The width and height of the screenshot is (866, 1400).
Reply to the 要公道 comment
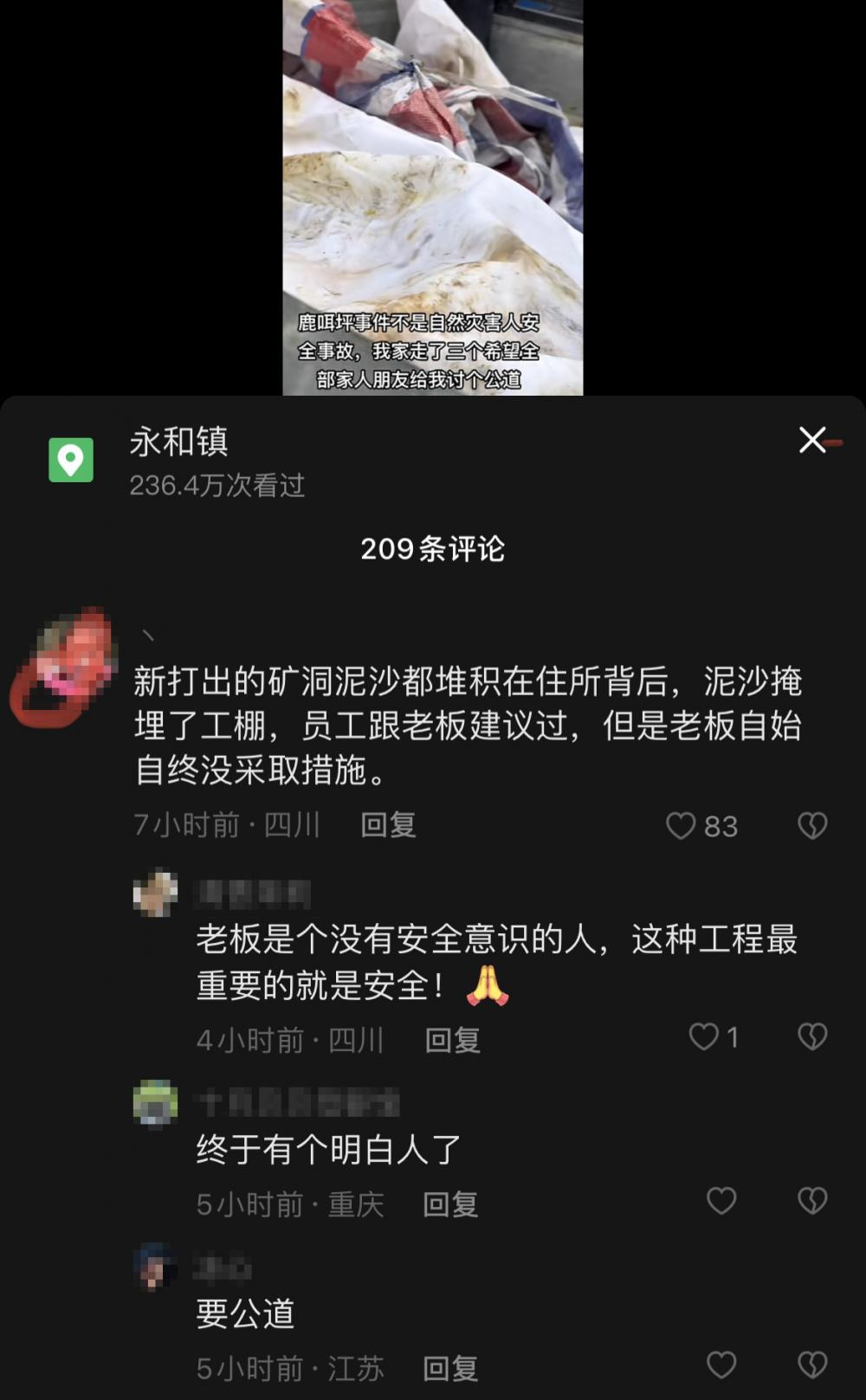[x=450, y=1368]
